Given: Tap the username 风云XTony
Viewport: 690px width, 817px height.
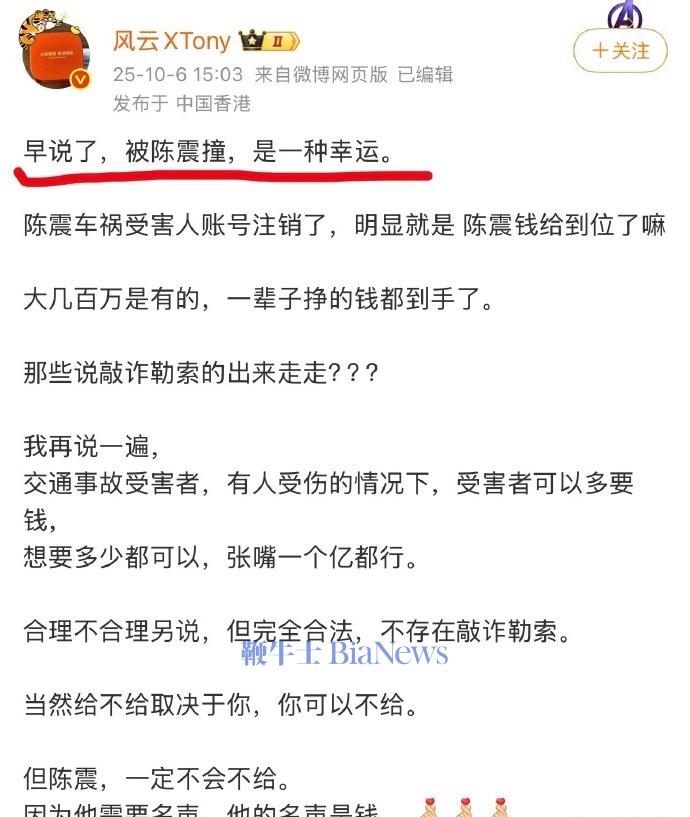Looking at the screenshot, I should coord(171,41).
